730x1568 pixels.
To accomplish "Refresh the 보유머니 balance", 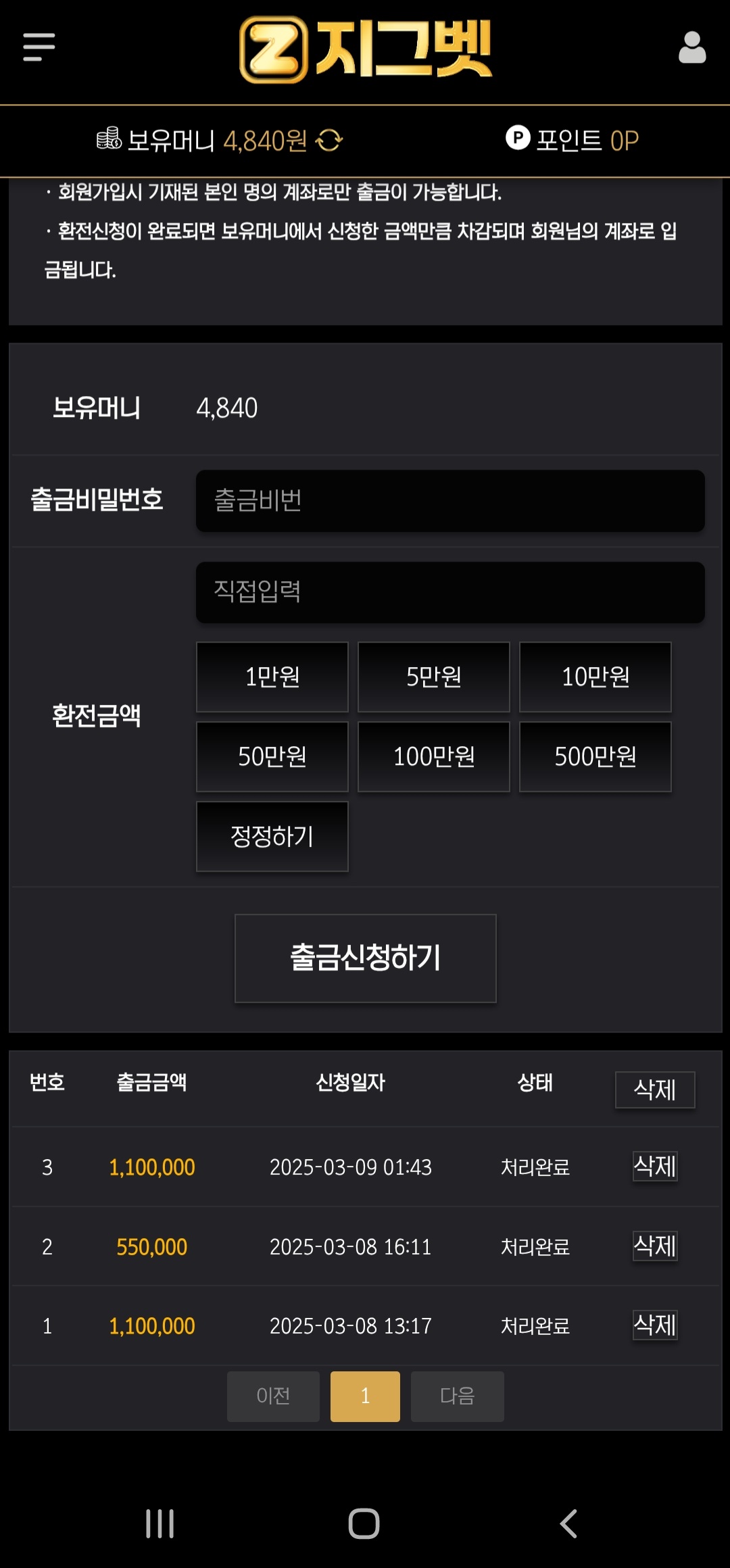I will point(329,141).
